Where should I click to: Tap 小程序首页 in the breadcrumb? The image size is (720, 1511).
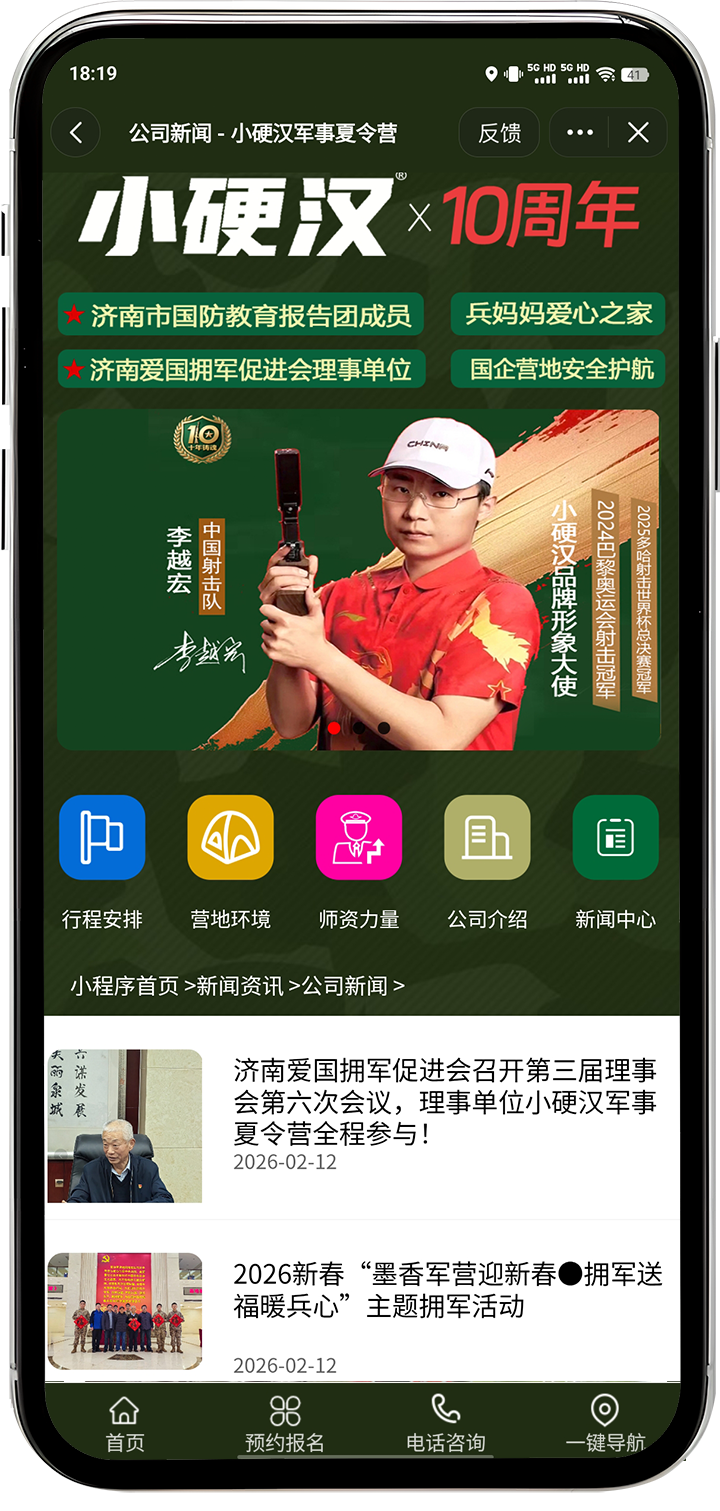click(124, 986)
